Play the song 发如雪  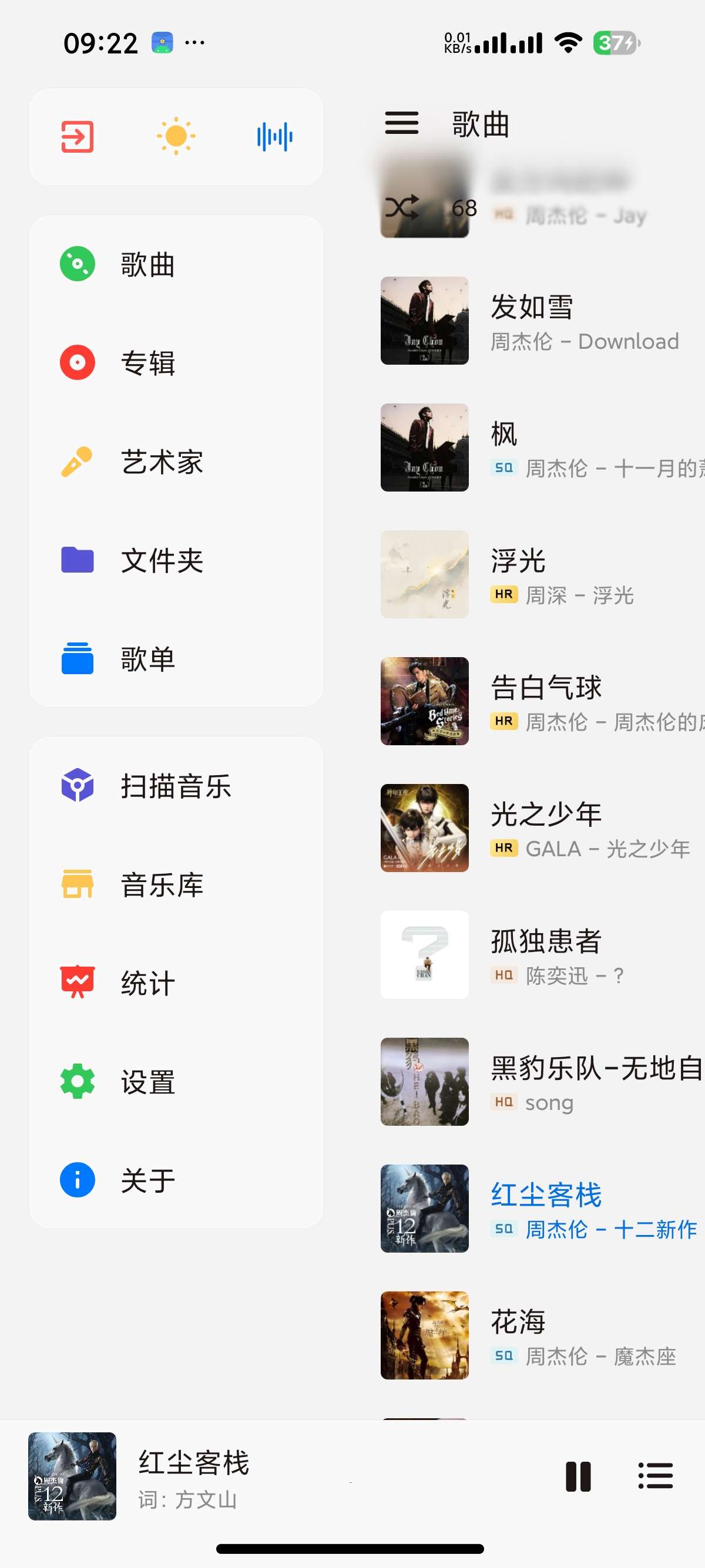tap(542, 321)
